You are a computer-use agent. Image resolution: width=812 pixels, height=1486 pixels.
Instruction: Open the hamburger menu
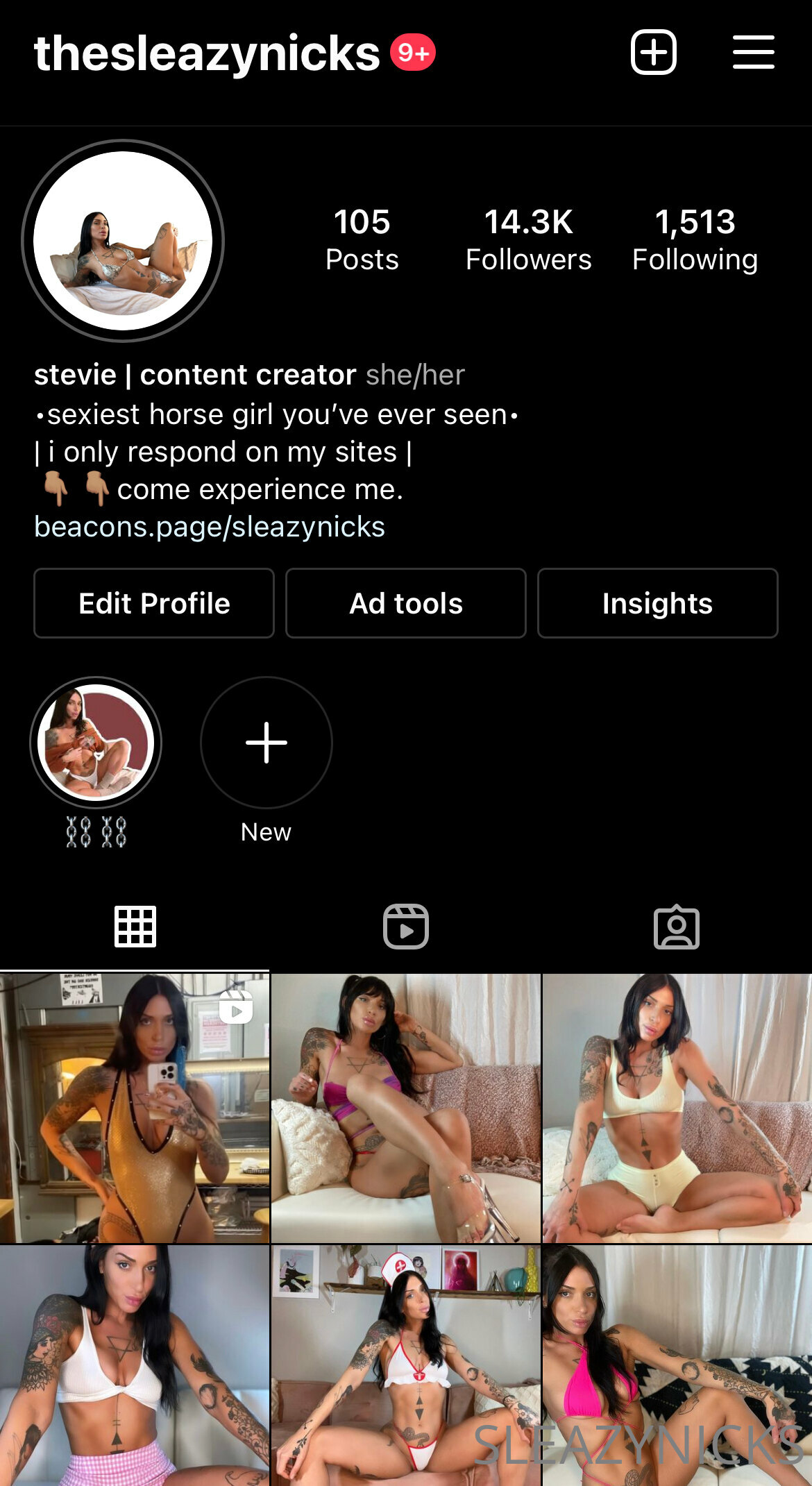754,52
